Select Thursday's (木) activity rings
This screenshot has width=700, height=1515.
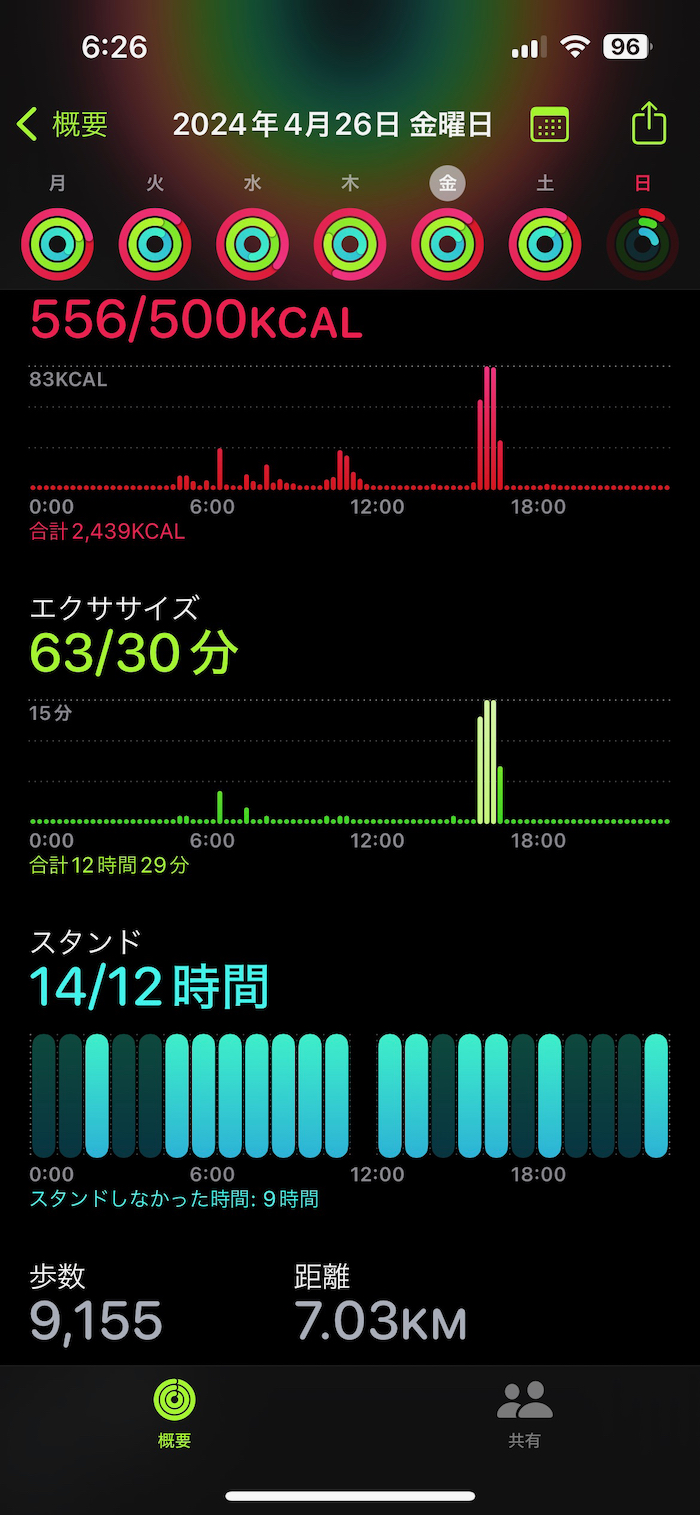[350, 244]
